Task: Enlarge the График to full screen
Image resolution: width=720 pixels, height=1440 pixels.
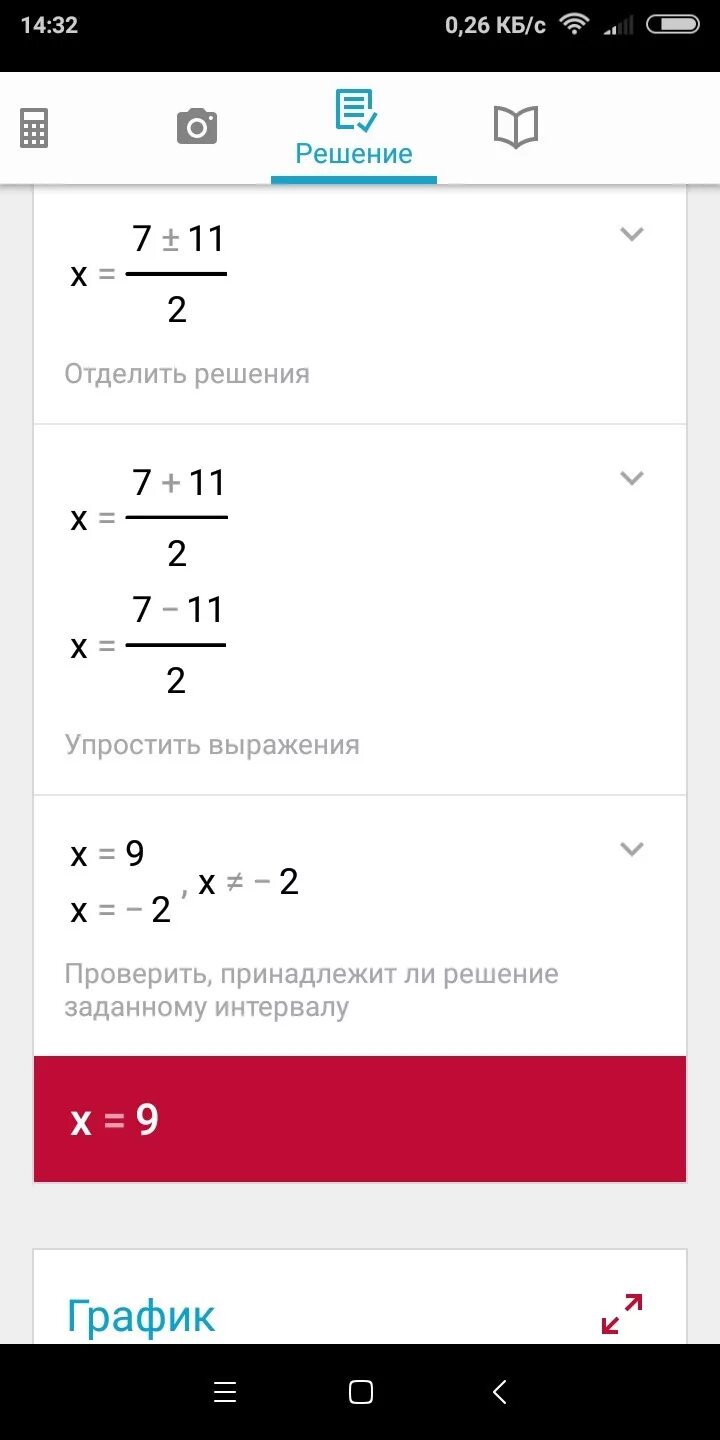Action: tap(622, 1313)
